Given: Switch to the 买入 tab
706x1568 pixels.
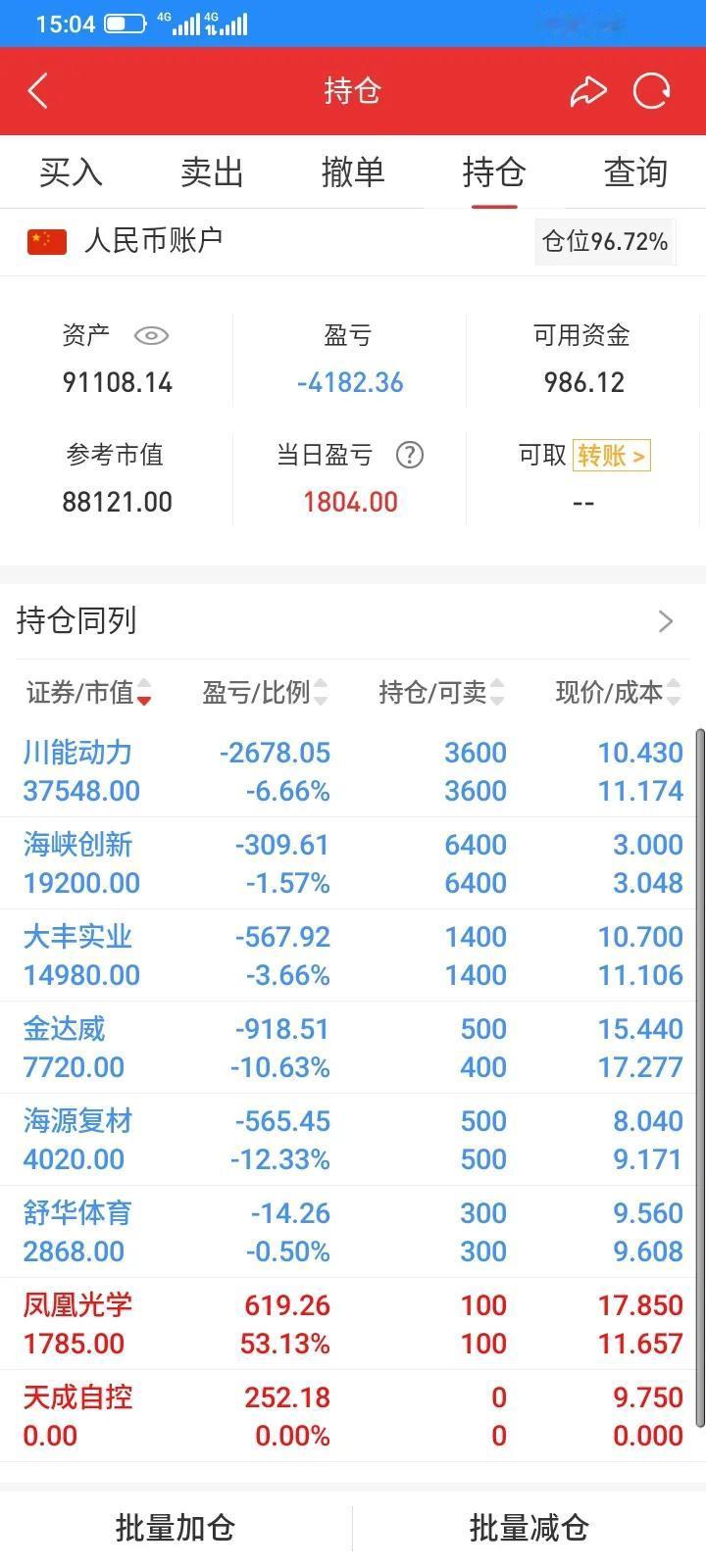Looking at the screenshot, I should pyautogui.click(x=71, y=172).
